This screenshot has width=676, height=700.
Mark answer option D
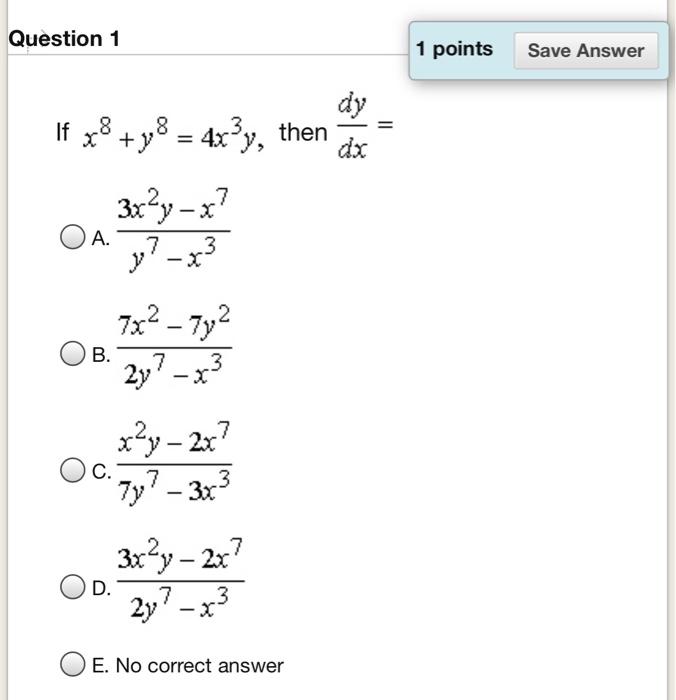tap(73, 586)
